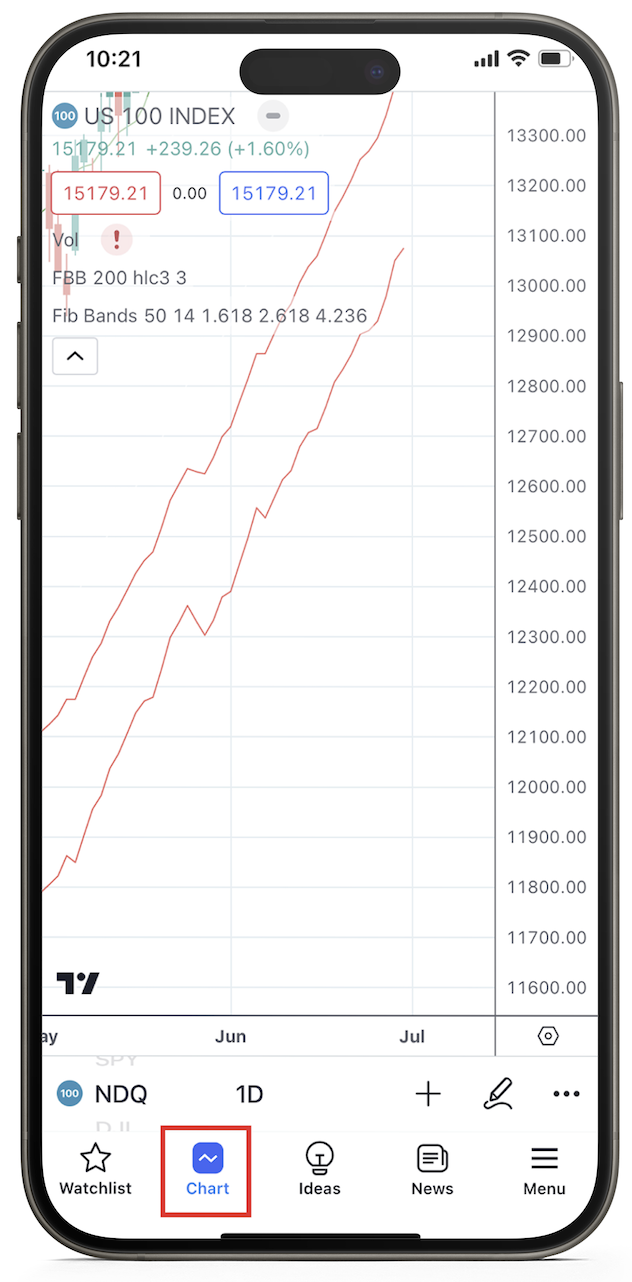
Task: Switch to the Chart tab
Action: [207, 1171]
